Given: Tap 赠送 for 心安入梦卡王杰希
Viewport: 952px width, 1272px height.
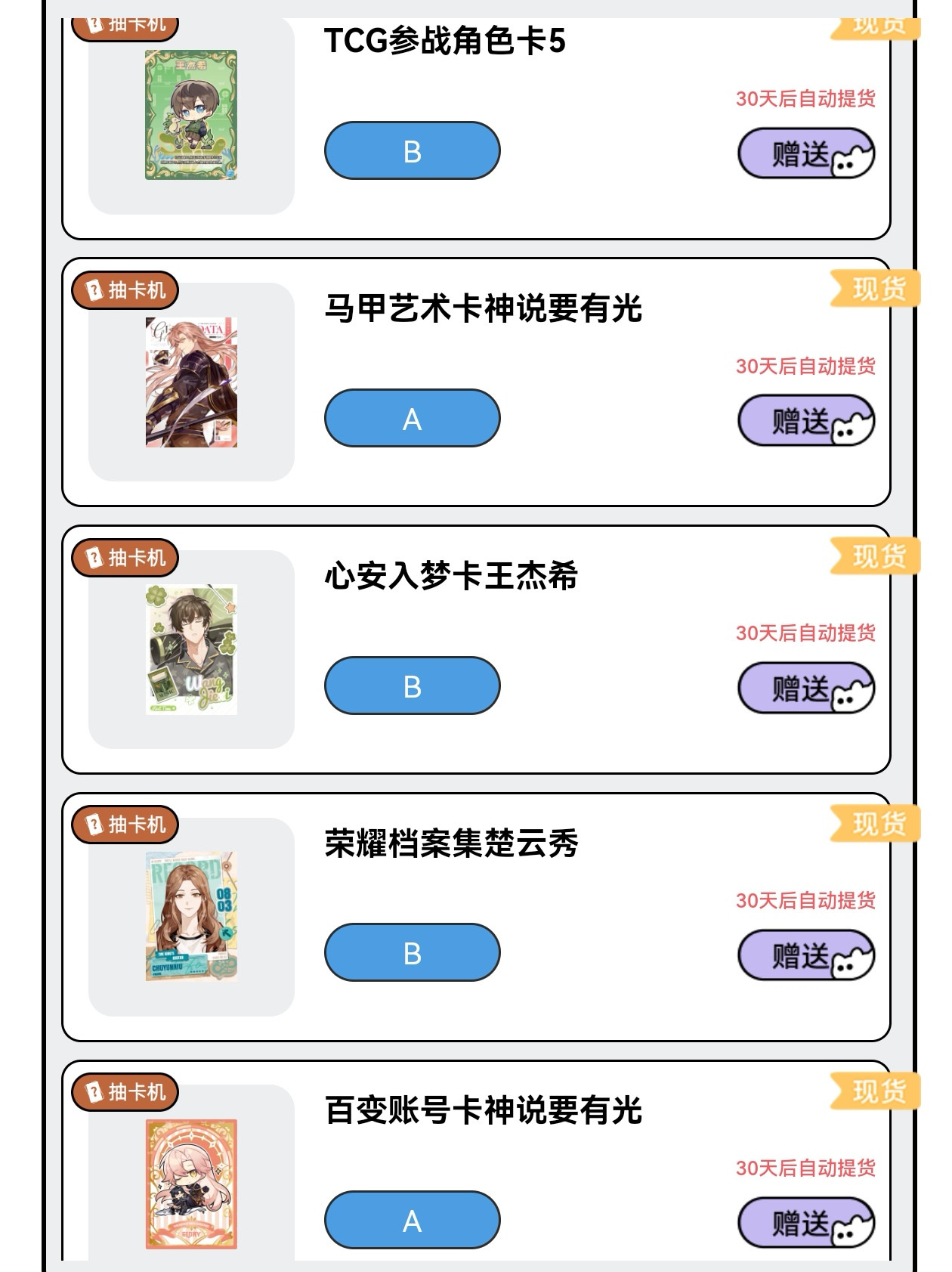Looking at the screenshot, I should [x=805, y=688].
